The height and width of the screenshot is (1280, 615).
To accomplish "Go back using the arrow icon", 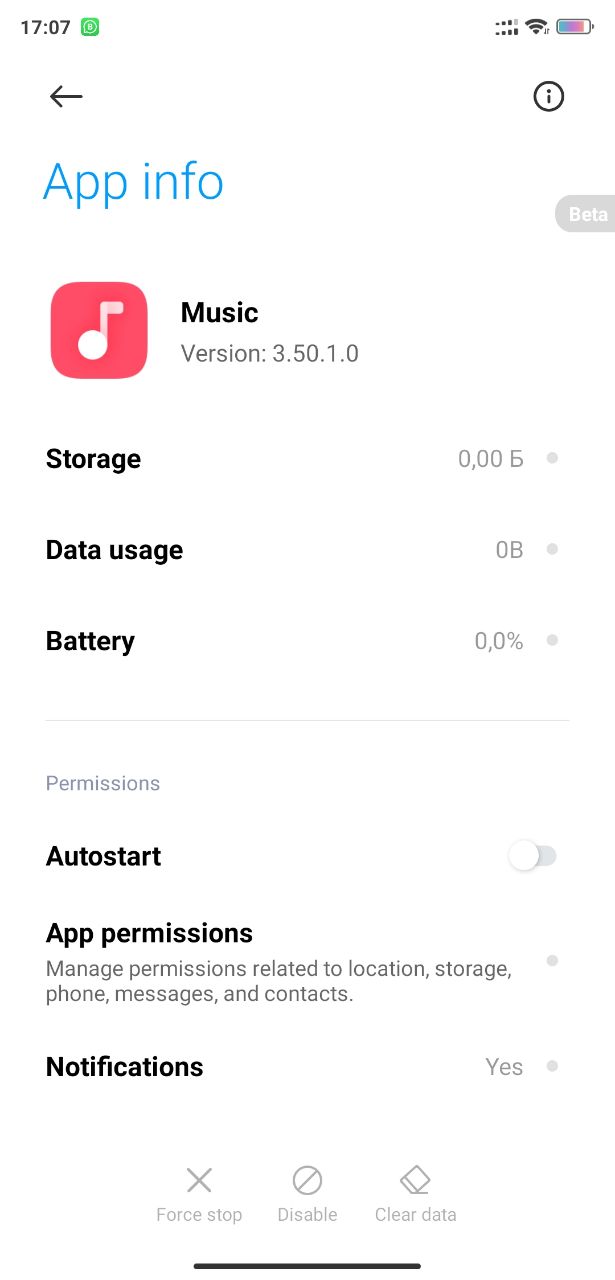I will point(66,96).
